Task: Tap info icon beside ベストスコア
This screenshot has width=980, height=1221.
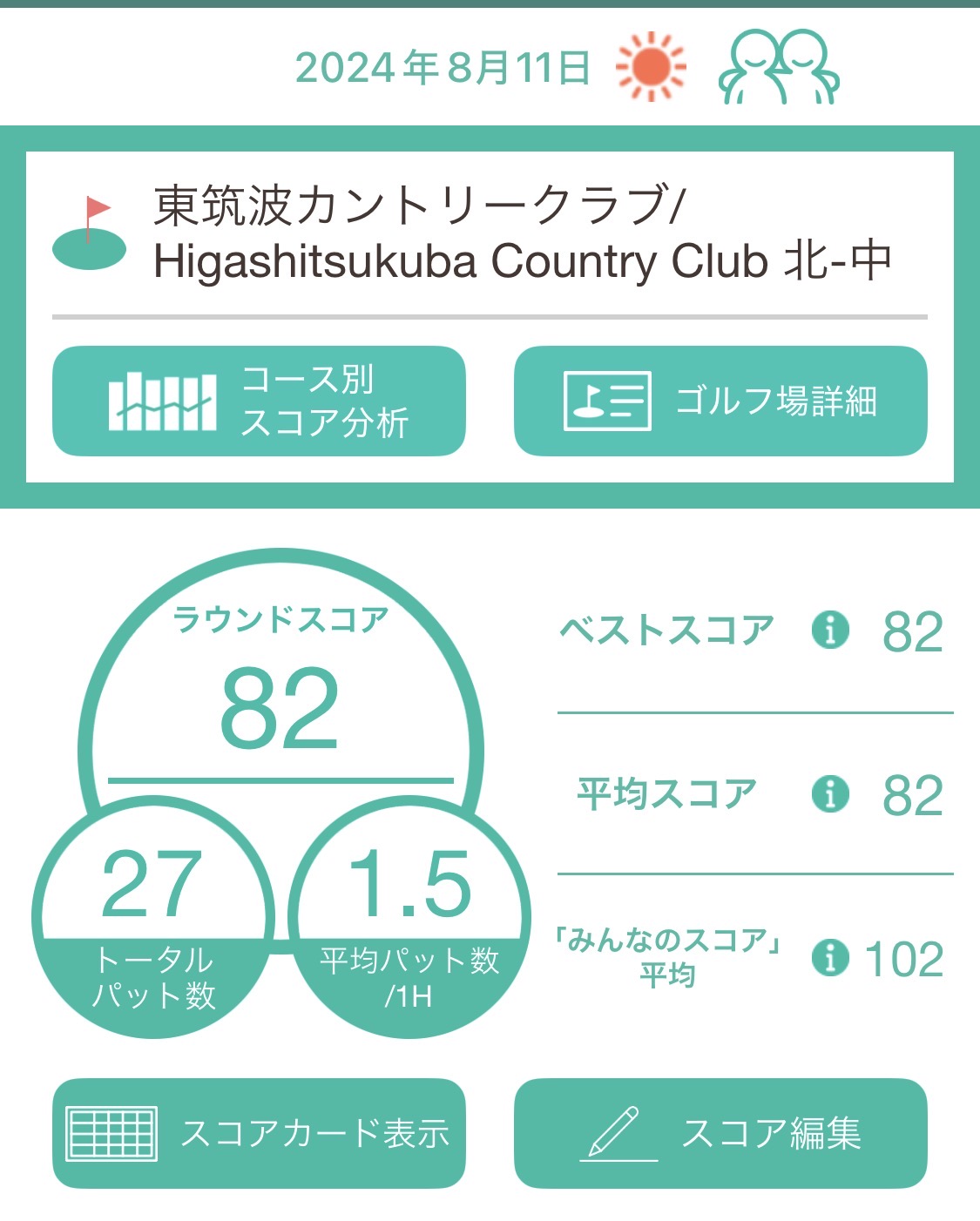Action: coord(830,630)
